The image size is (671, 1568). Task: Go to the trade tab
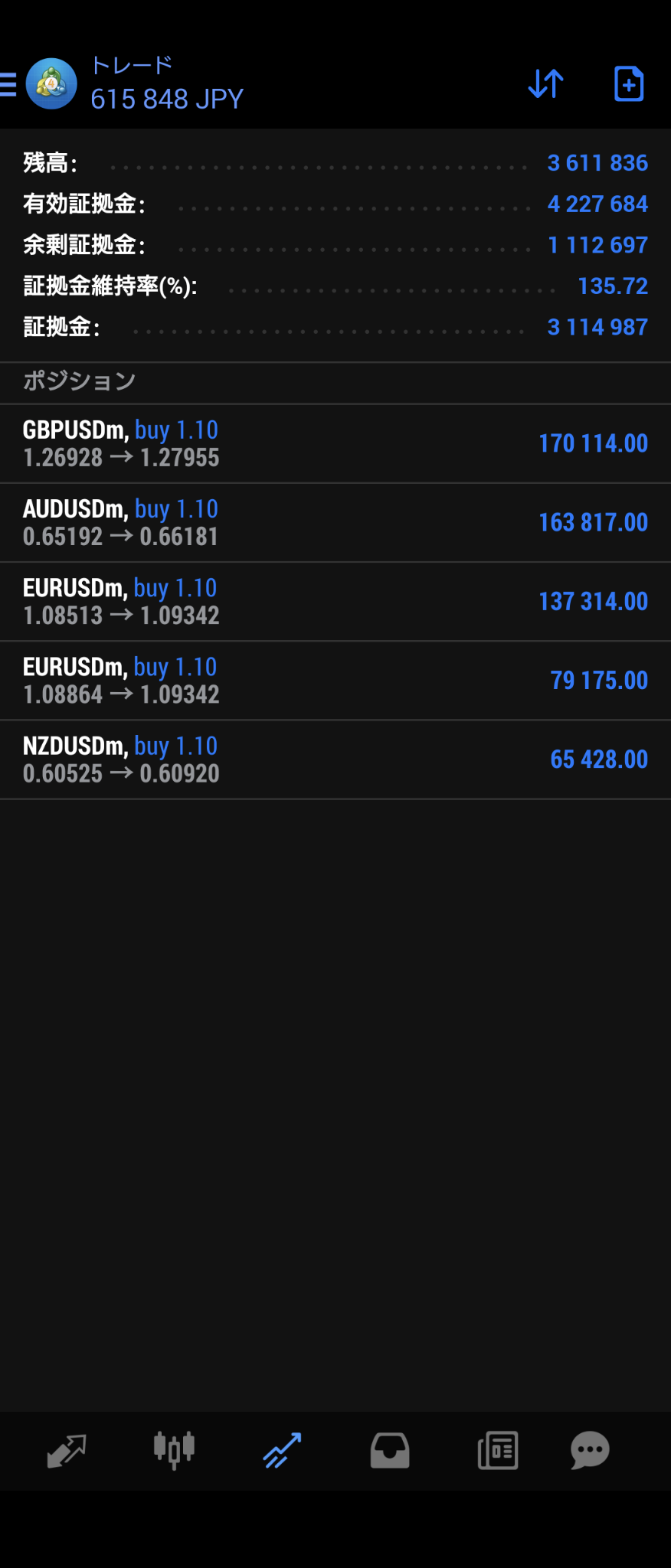(282, 1450)
